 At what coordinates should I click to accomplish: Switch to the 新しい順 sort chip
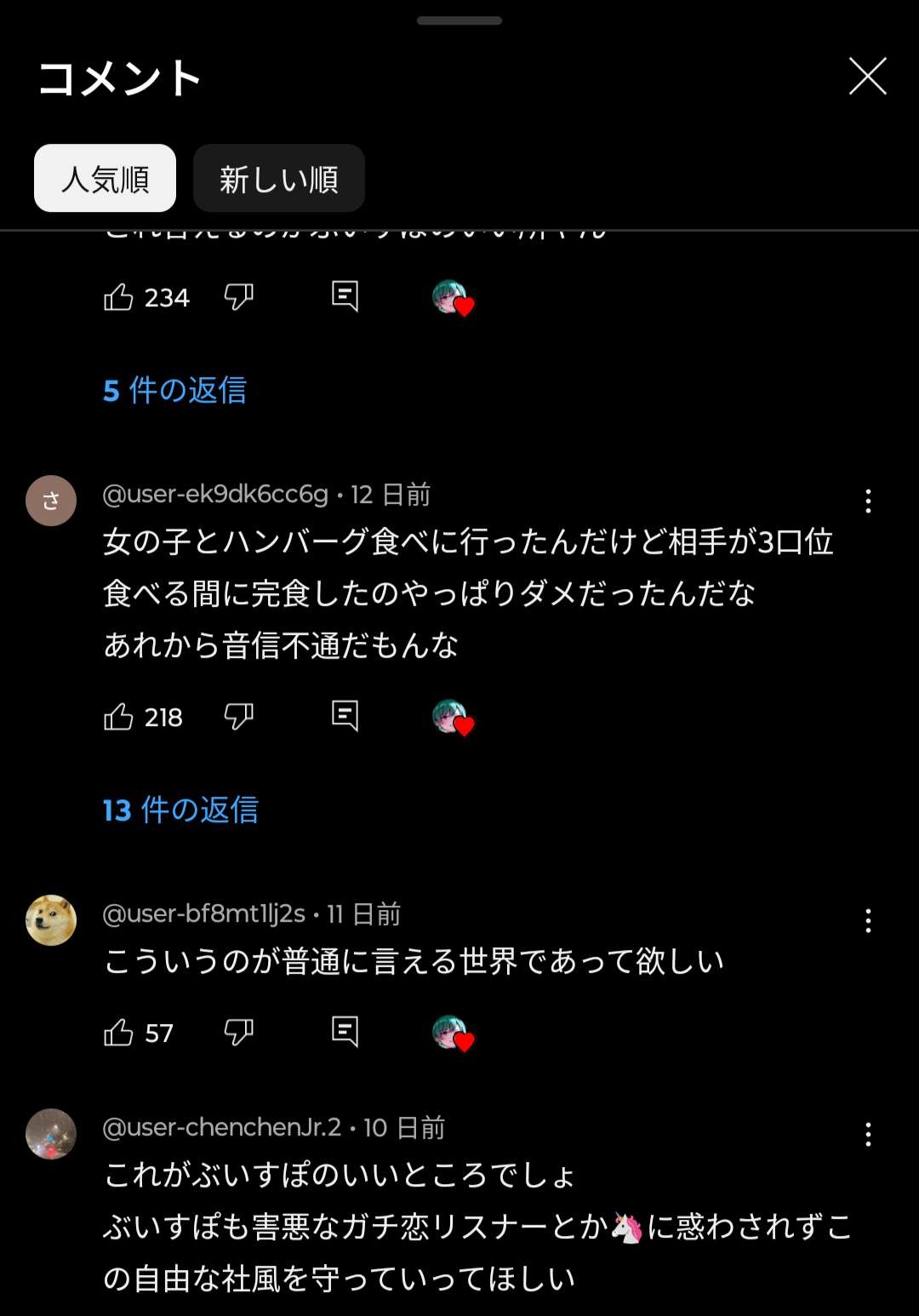coord(278,179)
